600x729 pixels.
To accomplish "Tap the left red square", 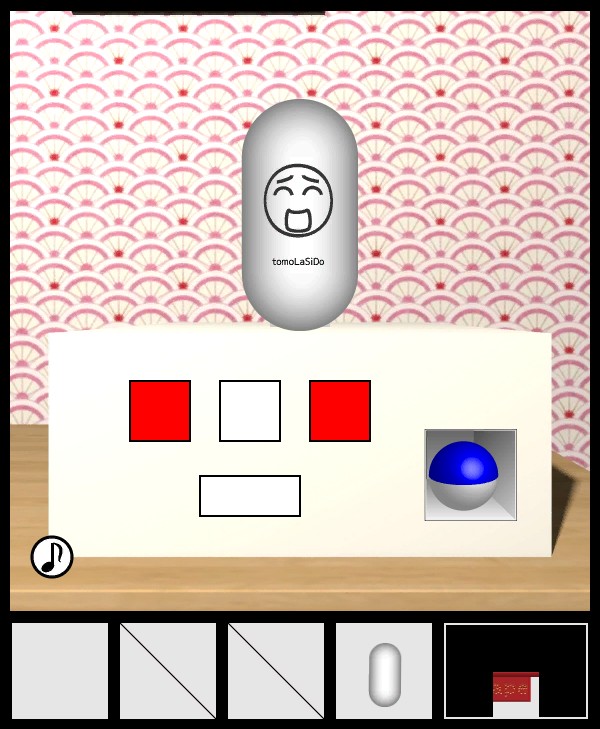I will pyautogui.click(x=160, y=411).
